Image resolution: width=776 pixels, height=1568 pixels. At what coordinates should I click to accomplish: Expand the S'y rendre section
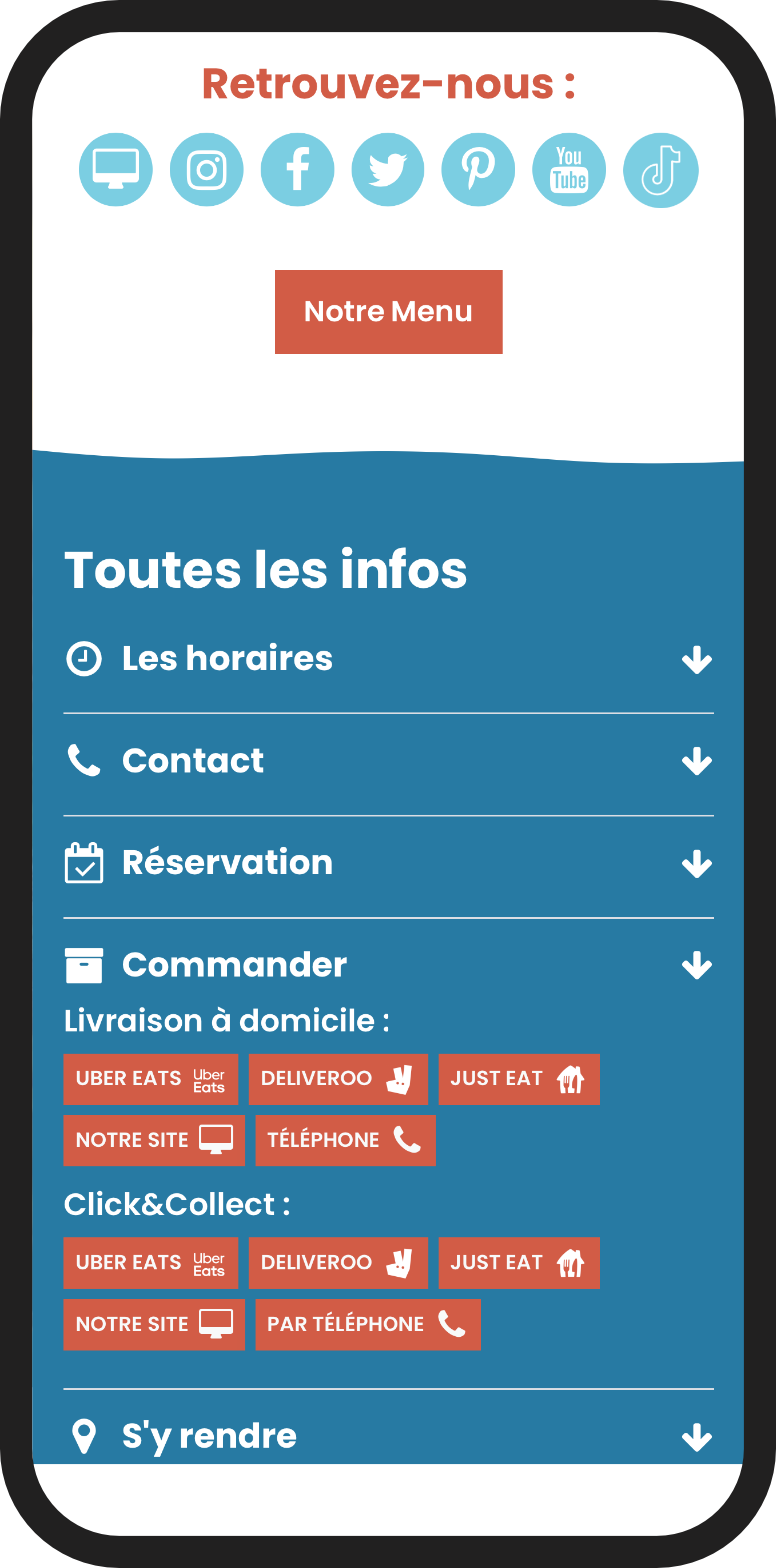tap(388, 1436)
